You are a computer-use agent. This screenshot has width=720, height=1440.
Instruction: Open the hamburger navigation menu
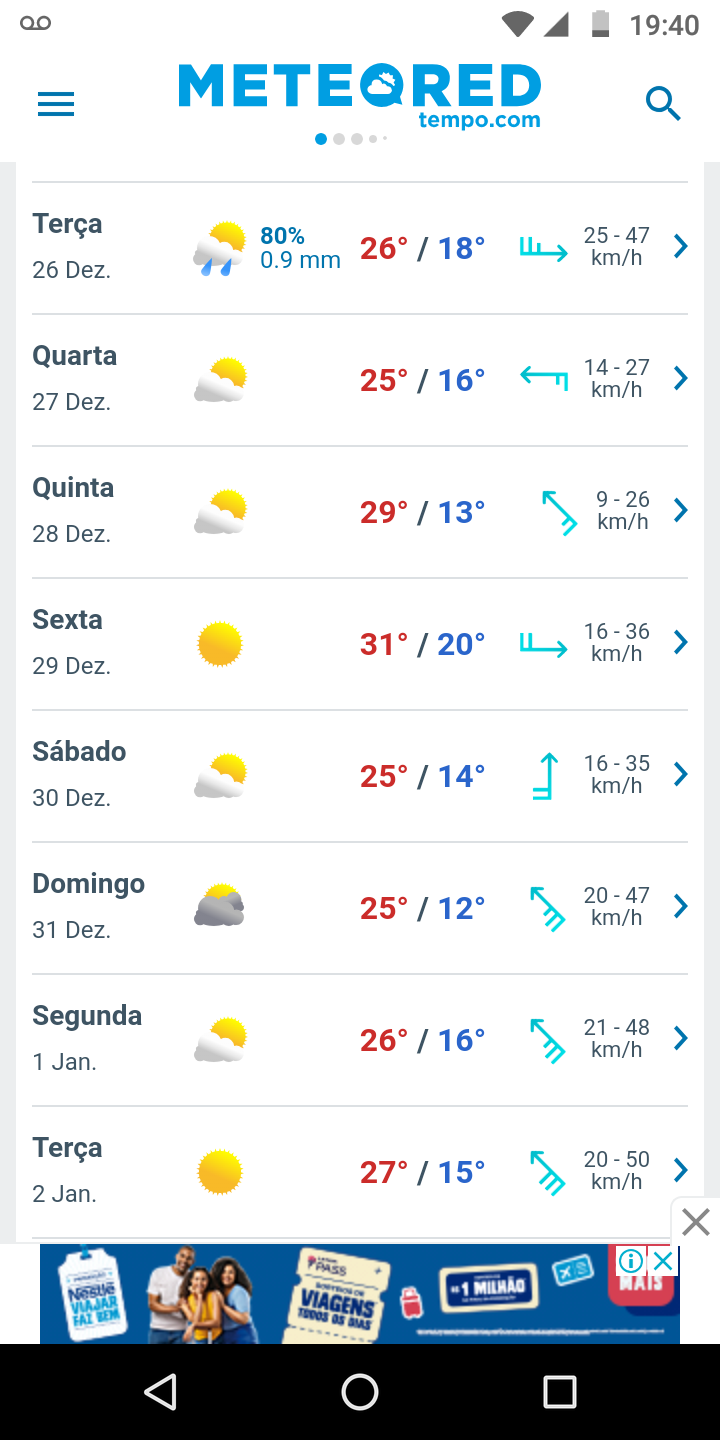tap(56, 104)
